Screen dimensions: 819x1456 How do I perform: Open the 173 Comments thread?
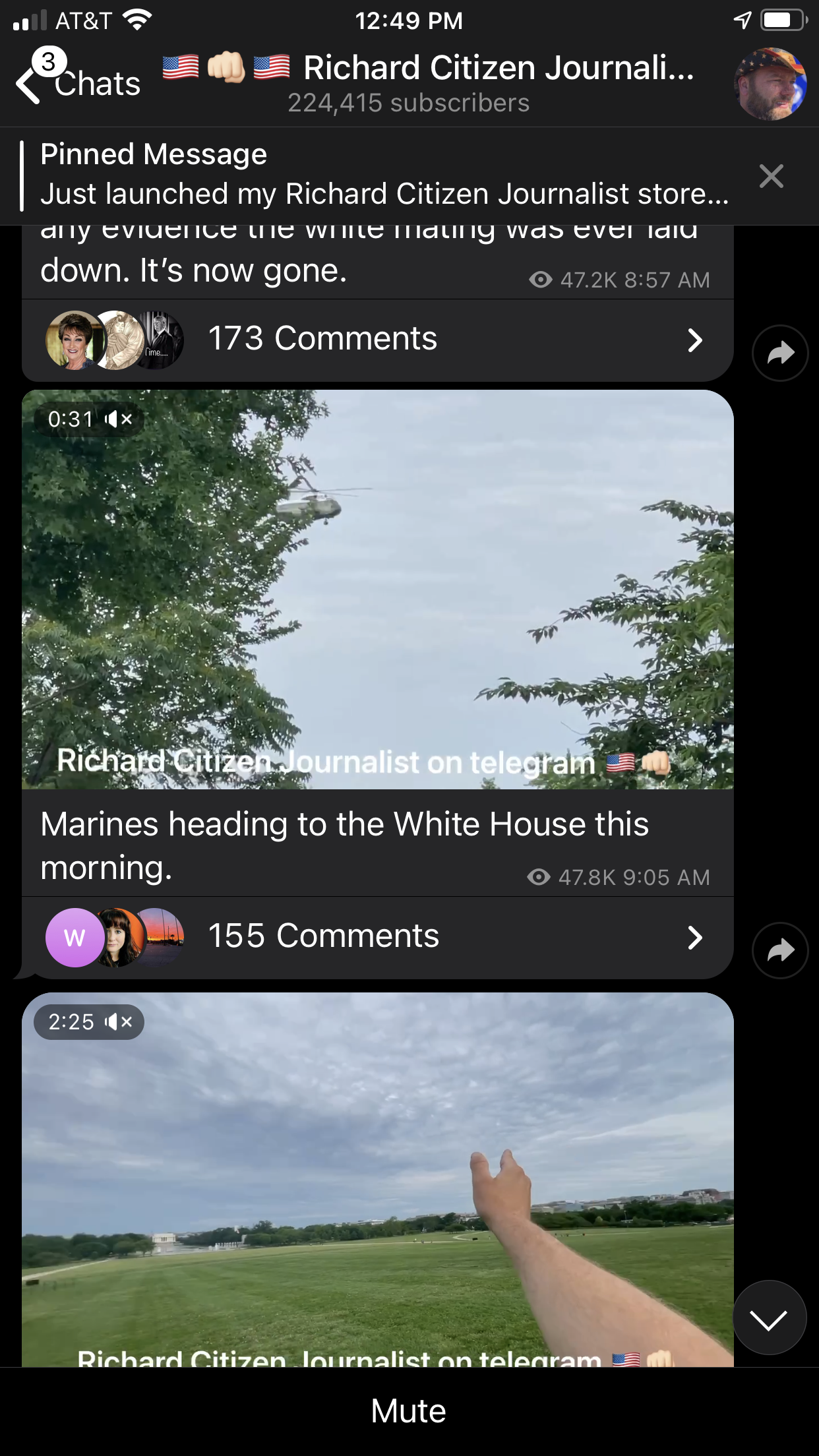point(377,340)
